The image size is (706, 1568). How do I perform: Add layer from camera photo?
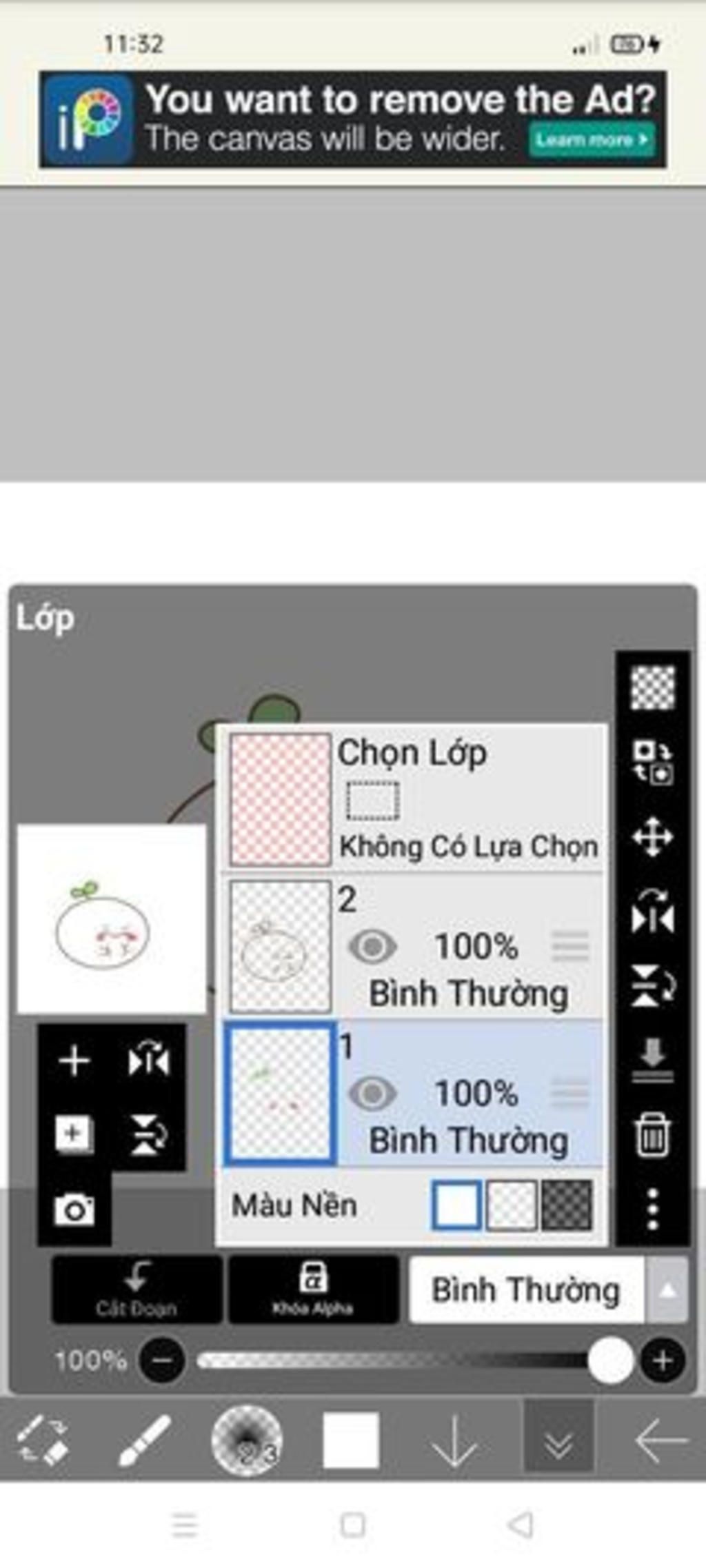[74, 1209]
